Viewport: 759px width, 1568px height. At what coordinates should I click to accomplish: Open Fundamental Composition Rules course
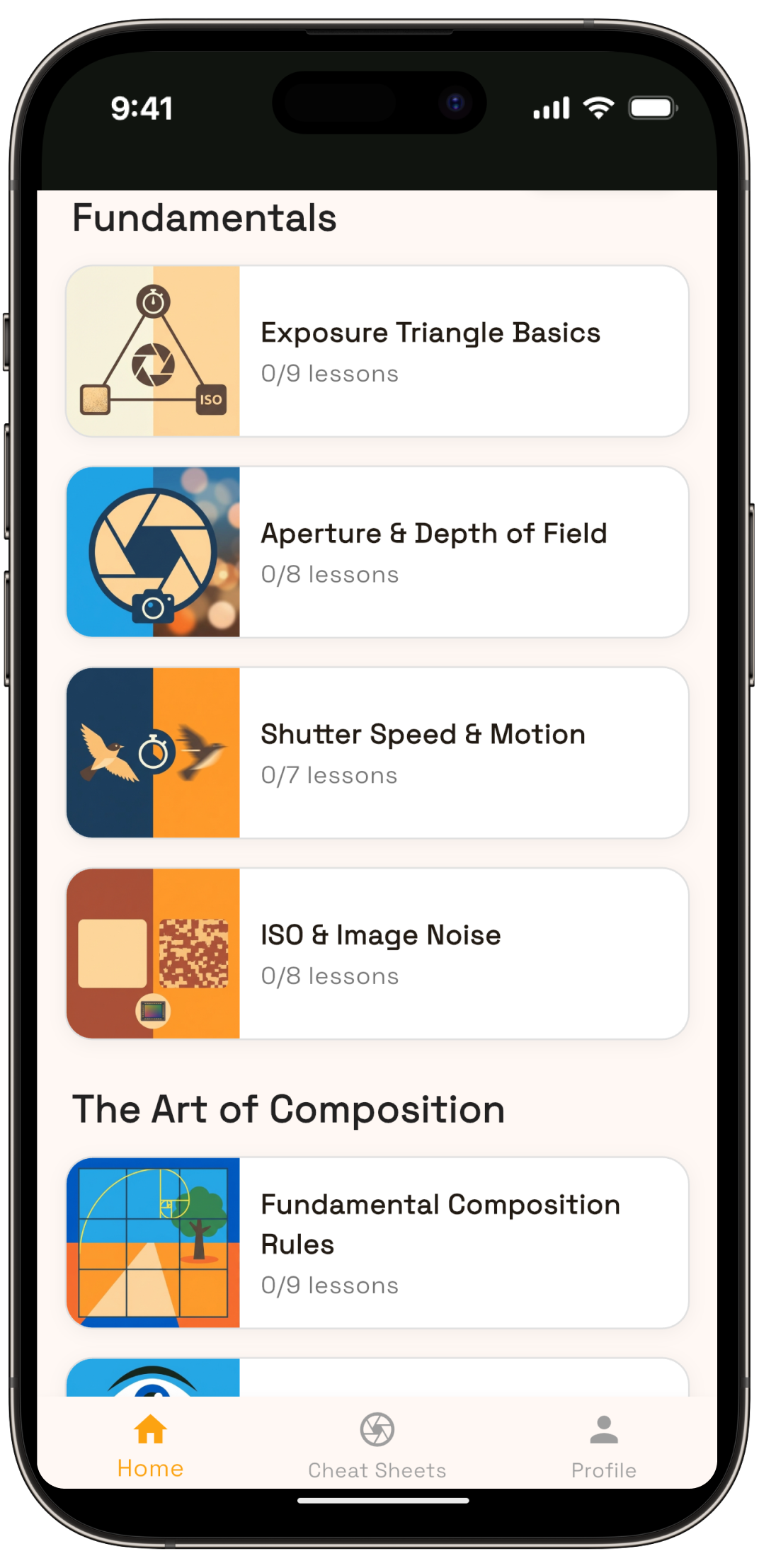(377, 1243)
